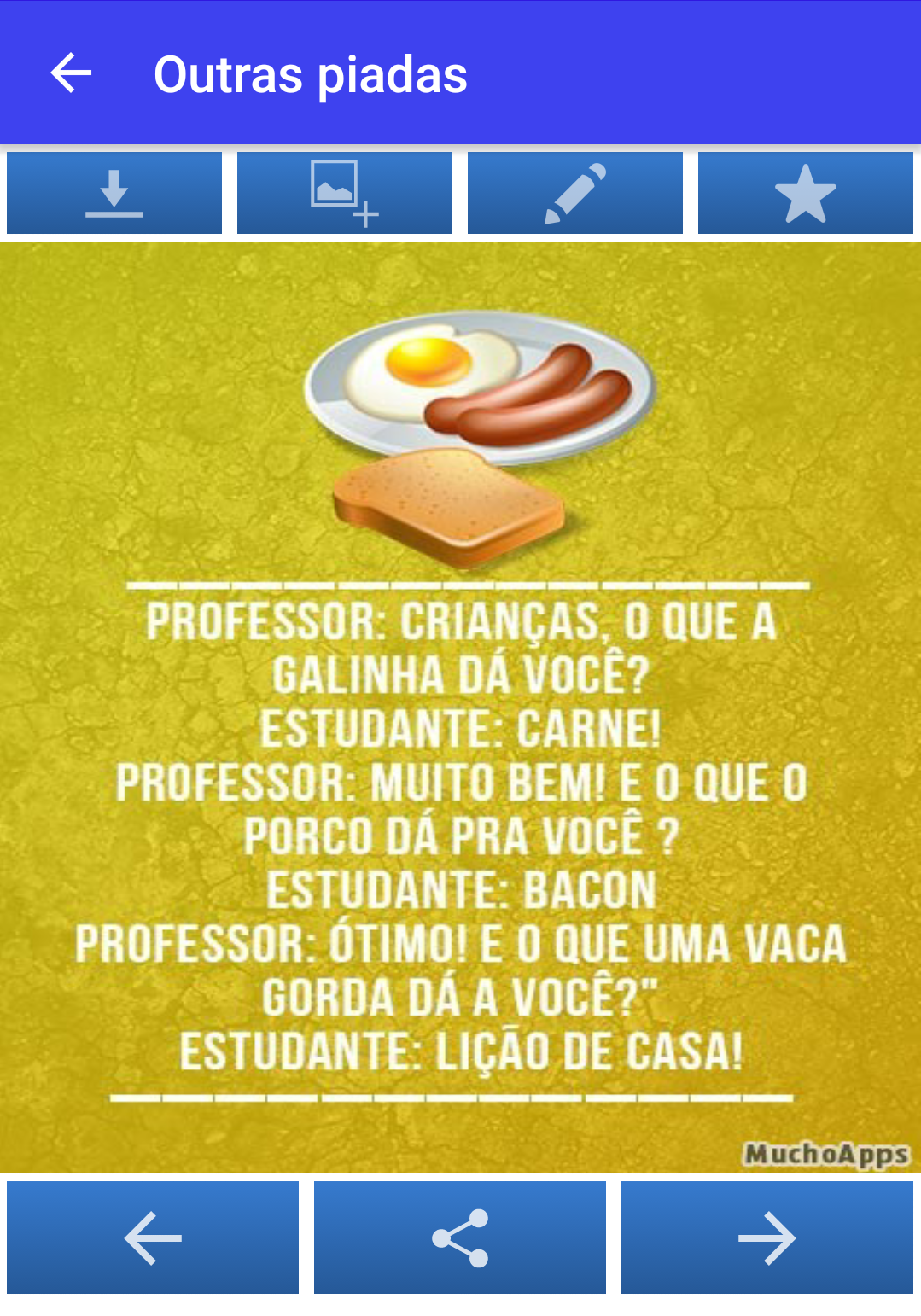Edit the joke with the pencil

tap(575, 193)
